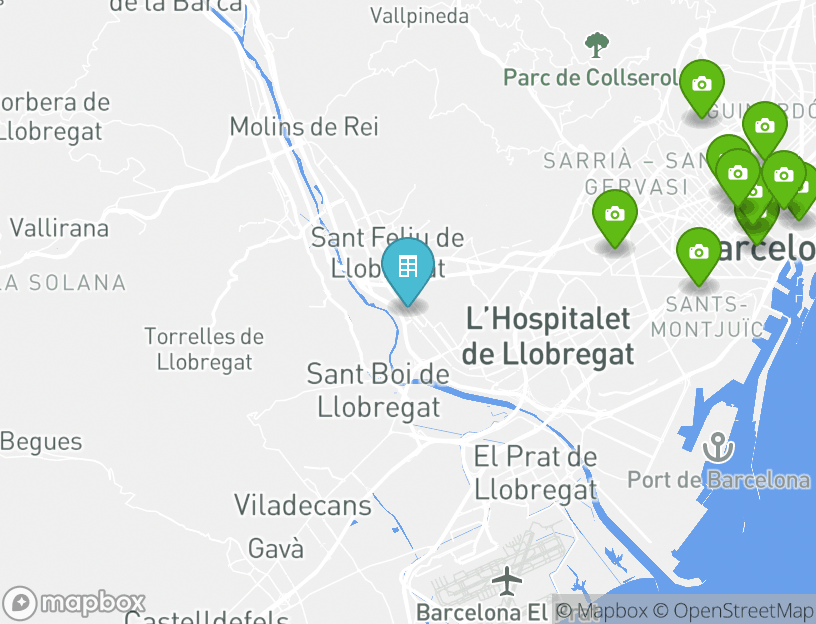Open the © Mapbox attribution link
The image size is (816, 624).
coord(602,610)
